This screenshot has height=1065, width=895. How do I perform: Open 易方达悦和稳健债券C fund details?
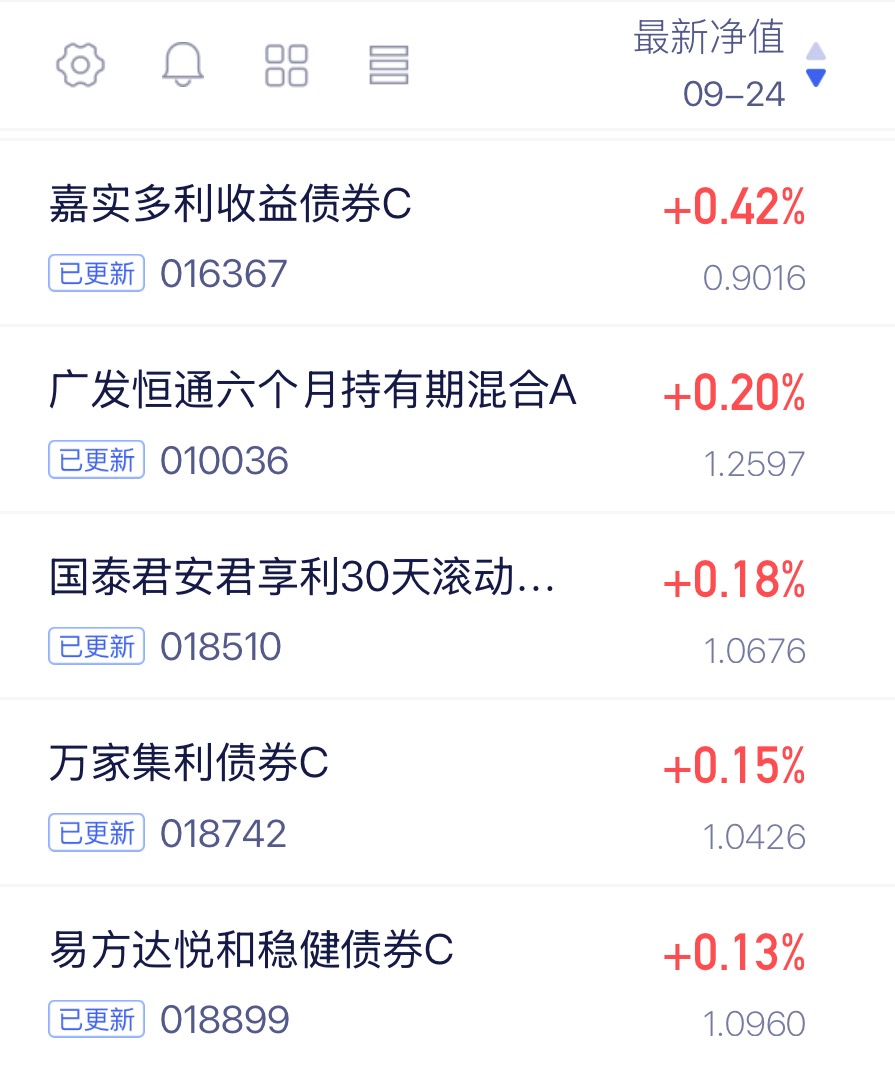point(251,951)
